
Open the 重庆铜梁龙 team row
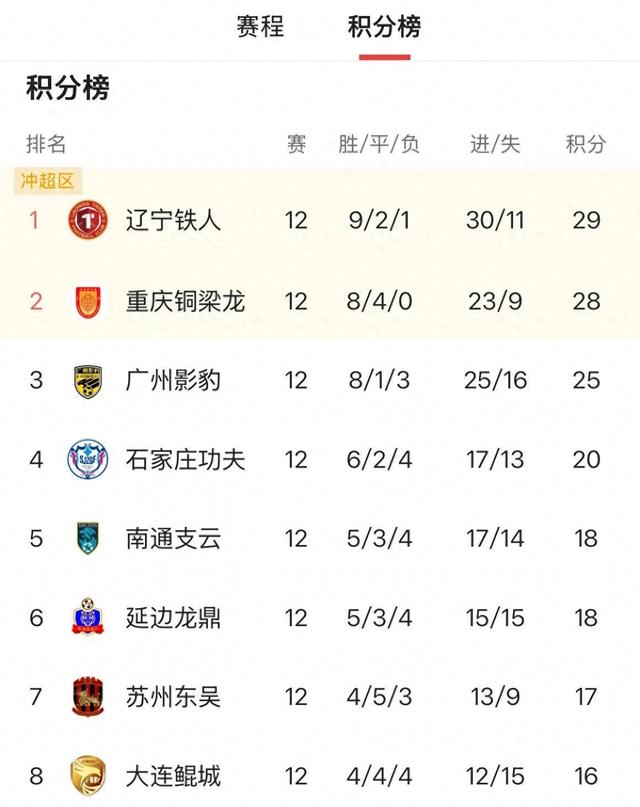[185, 301]
